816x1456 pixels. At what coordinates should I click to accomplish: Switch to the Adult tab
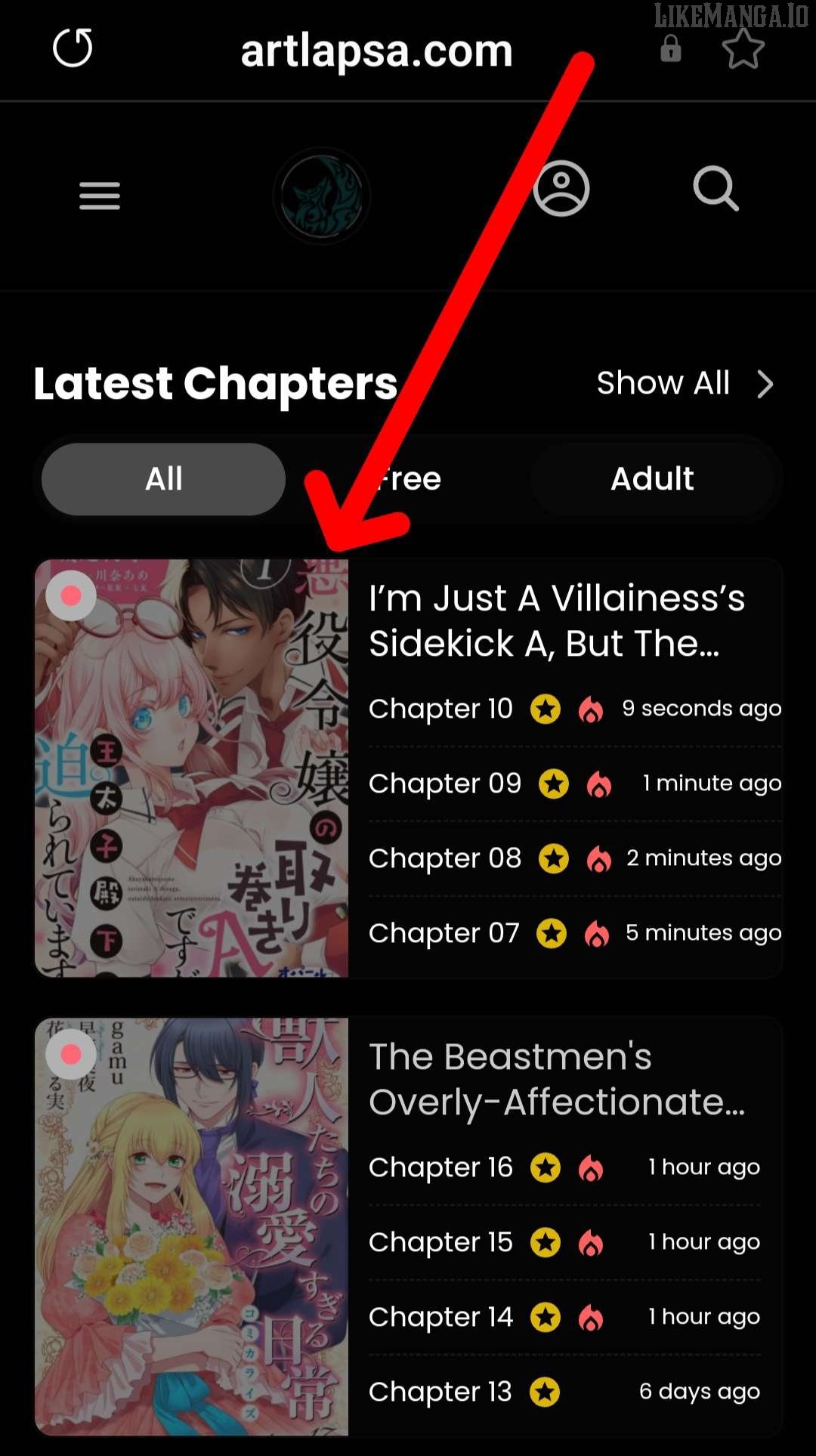click(x=652, y=479)
